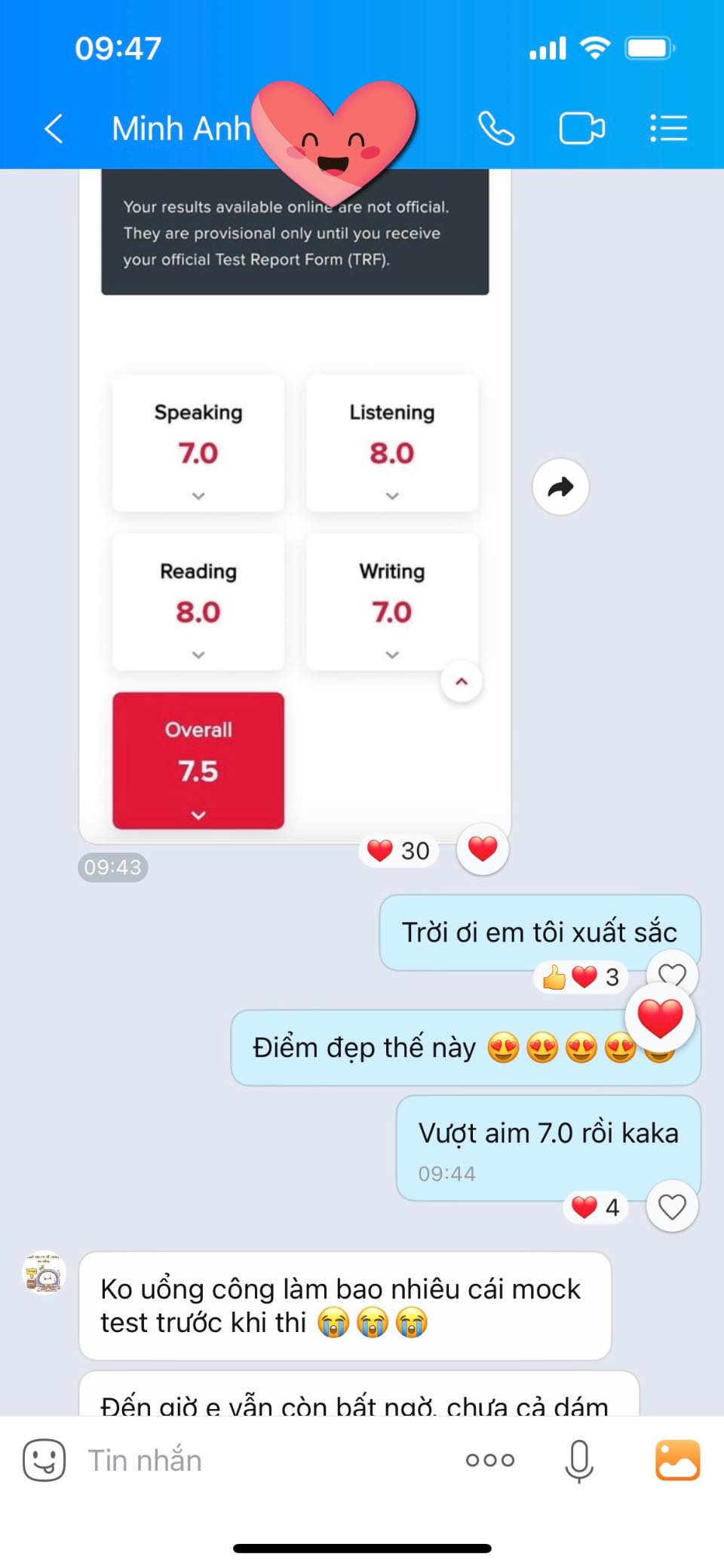Image resolution: width=724 pixels, height=1568 pixels.
Task: Like the "Vượt aim 7.0 rồi kaka" message
Action: [x=672, y=1206]
